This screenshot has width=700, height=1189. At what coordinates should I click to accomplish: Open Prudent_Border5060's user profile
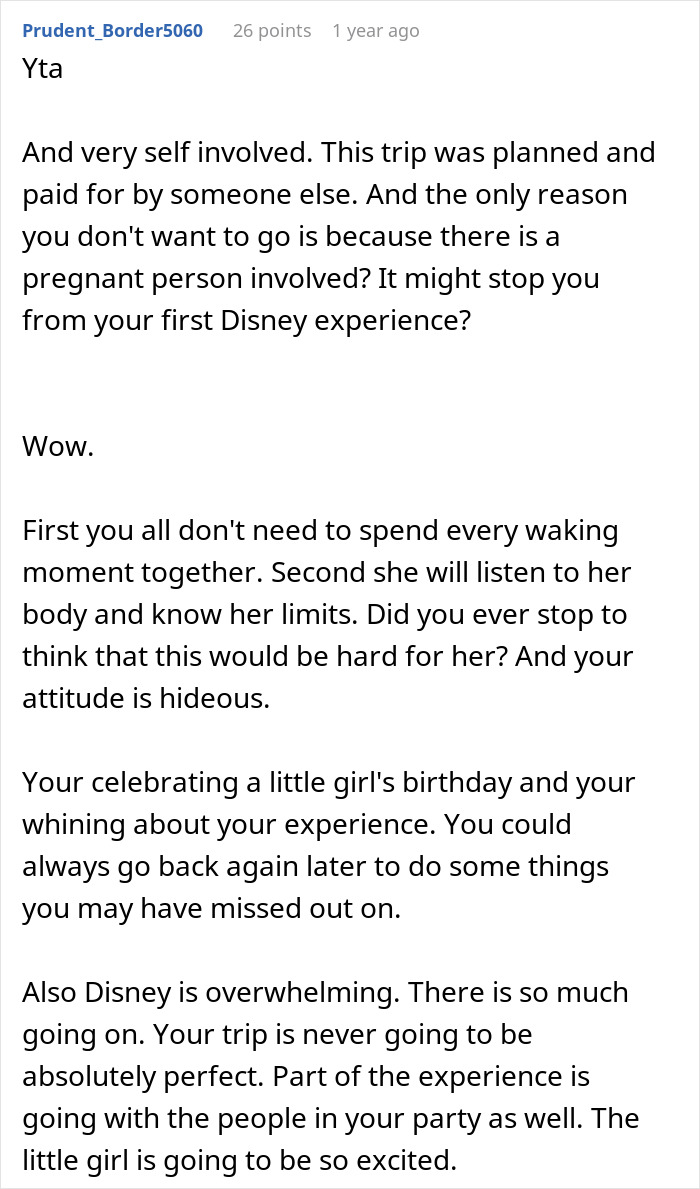point(112,31)
